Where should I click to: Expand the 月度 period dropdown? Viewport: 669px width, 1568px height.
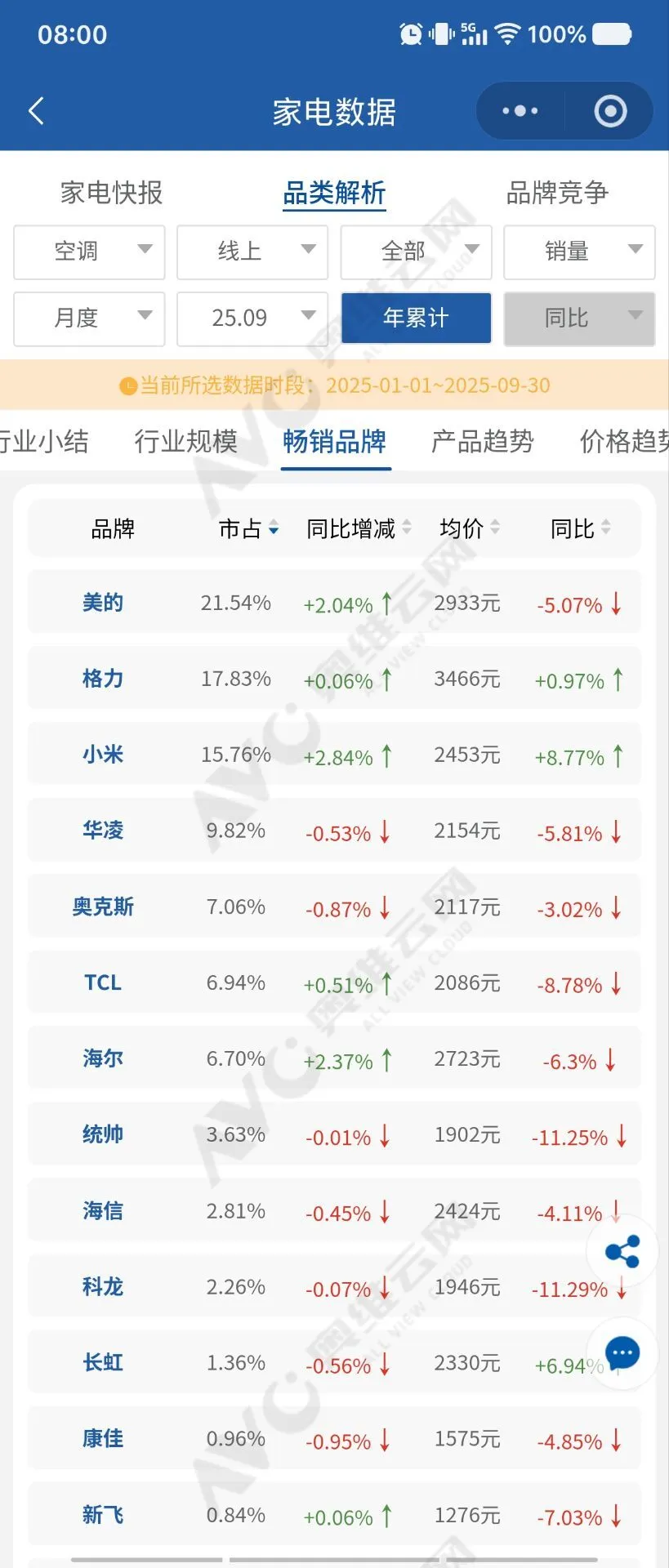coord(89,318)
